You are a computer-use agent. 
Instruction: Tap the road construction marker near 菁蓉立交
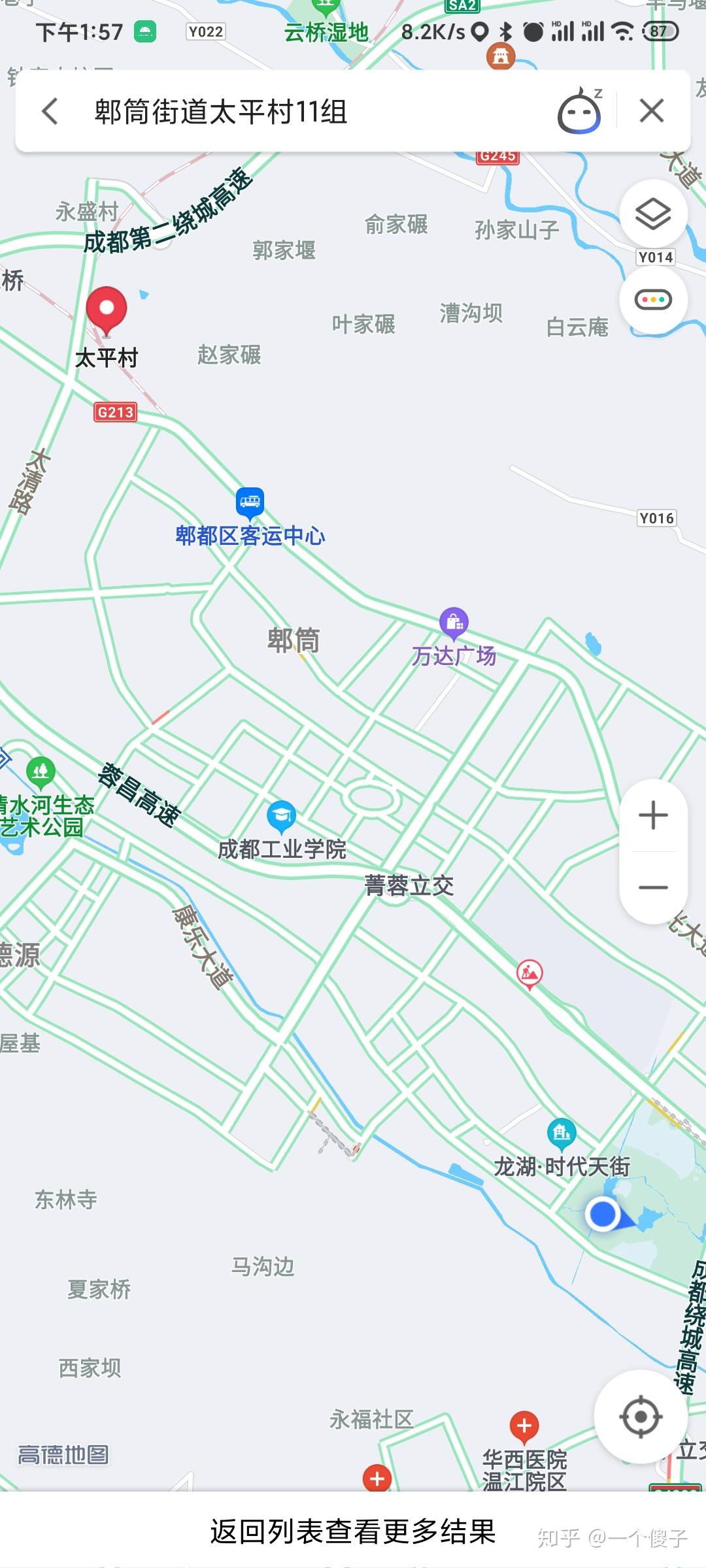tap(529, 974)
